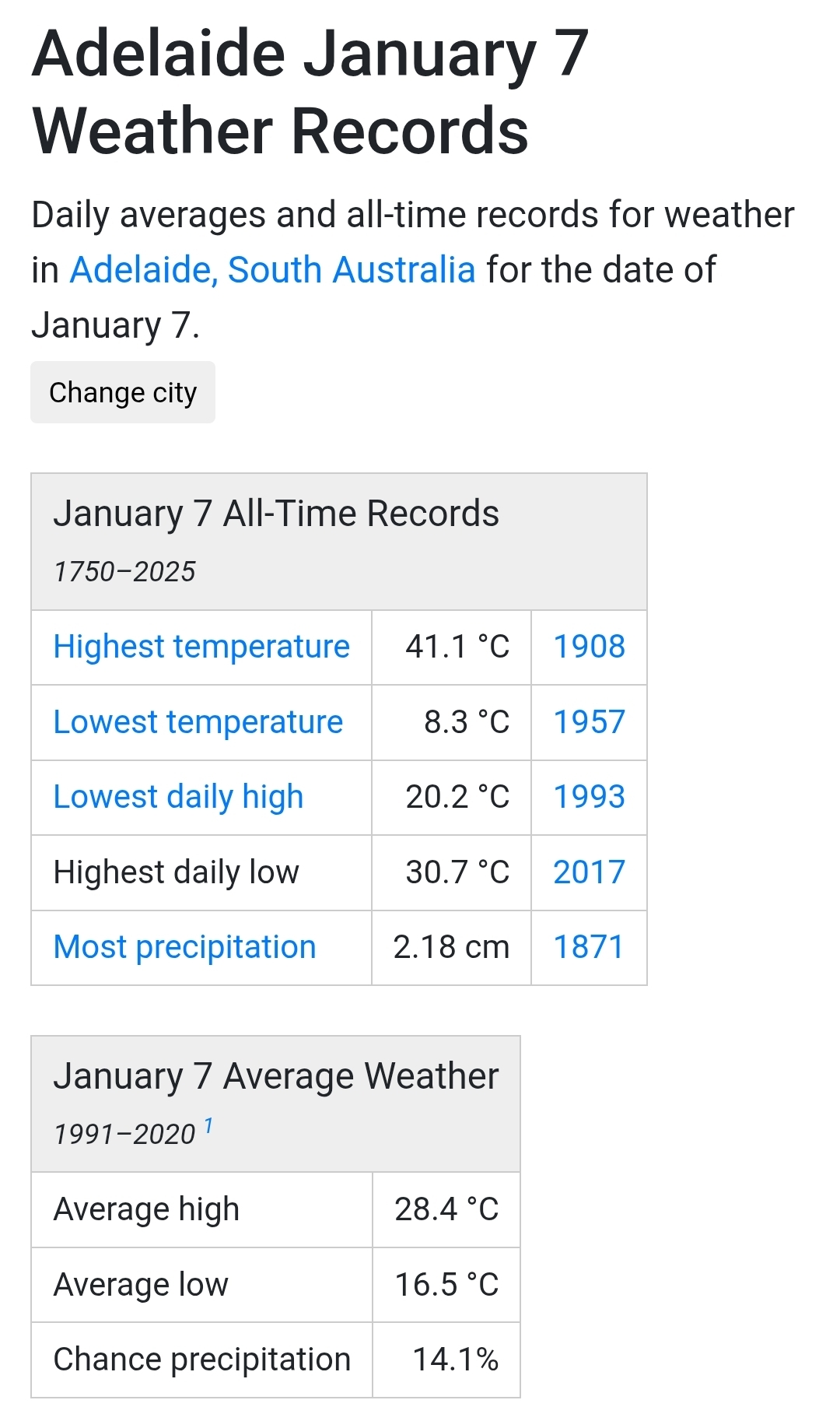Open the Lowest daily high link

[178, 797]
